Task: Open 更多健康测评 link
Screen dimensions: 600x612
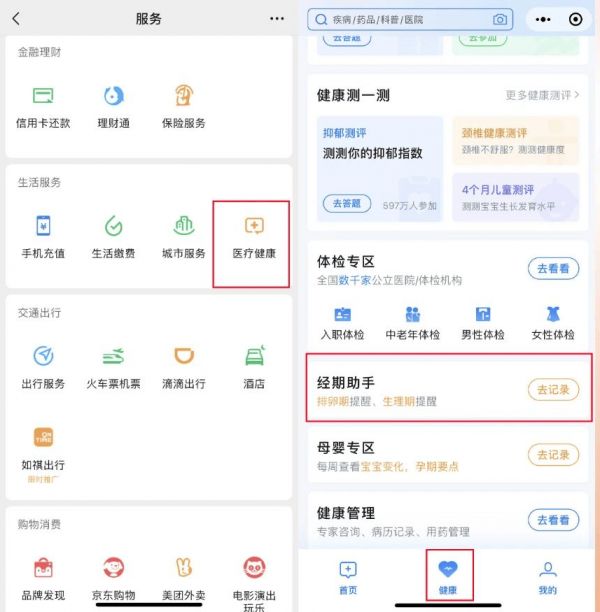Action: 542,95
